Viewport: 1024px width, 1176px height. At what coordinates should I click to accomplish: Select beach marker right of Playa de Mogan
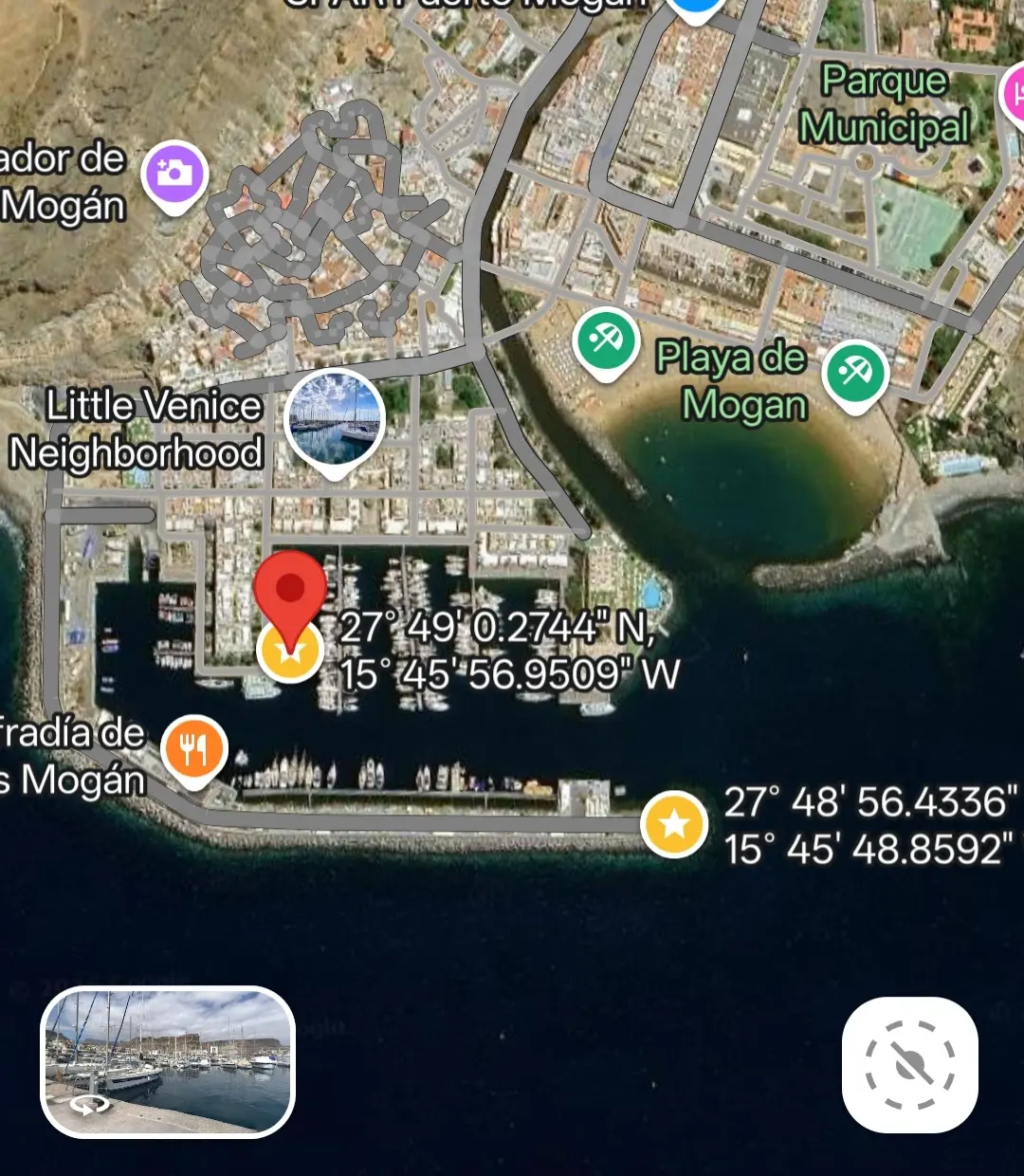pyautogui.click(x=855, y=373)
